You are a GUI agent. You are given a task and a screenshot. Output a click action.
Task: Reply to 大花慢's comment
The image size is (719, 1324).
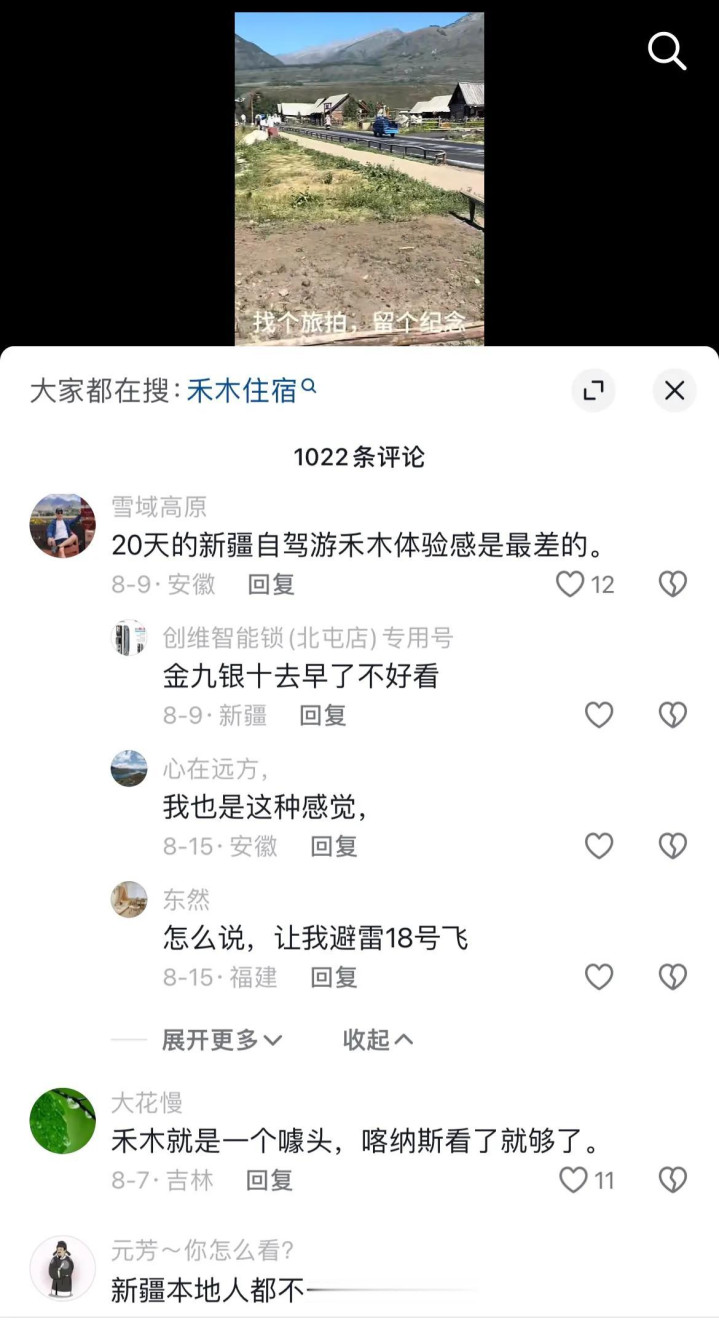tap(269, 1180)
